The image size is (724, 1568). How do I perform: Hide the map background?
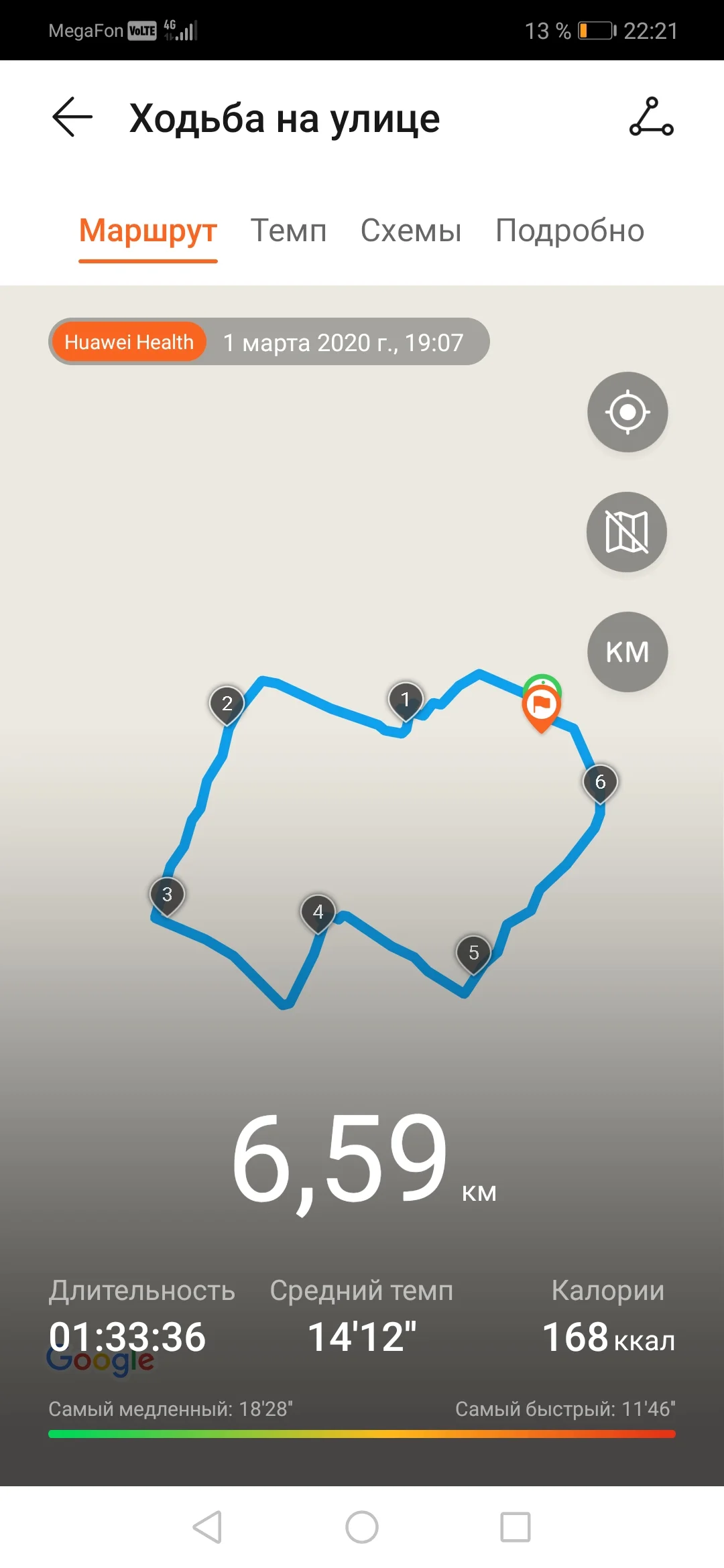pyautogui.click(x=627, y=532)
